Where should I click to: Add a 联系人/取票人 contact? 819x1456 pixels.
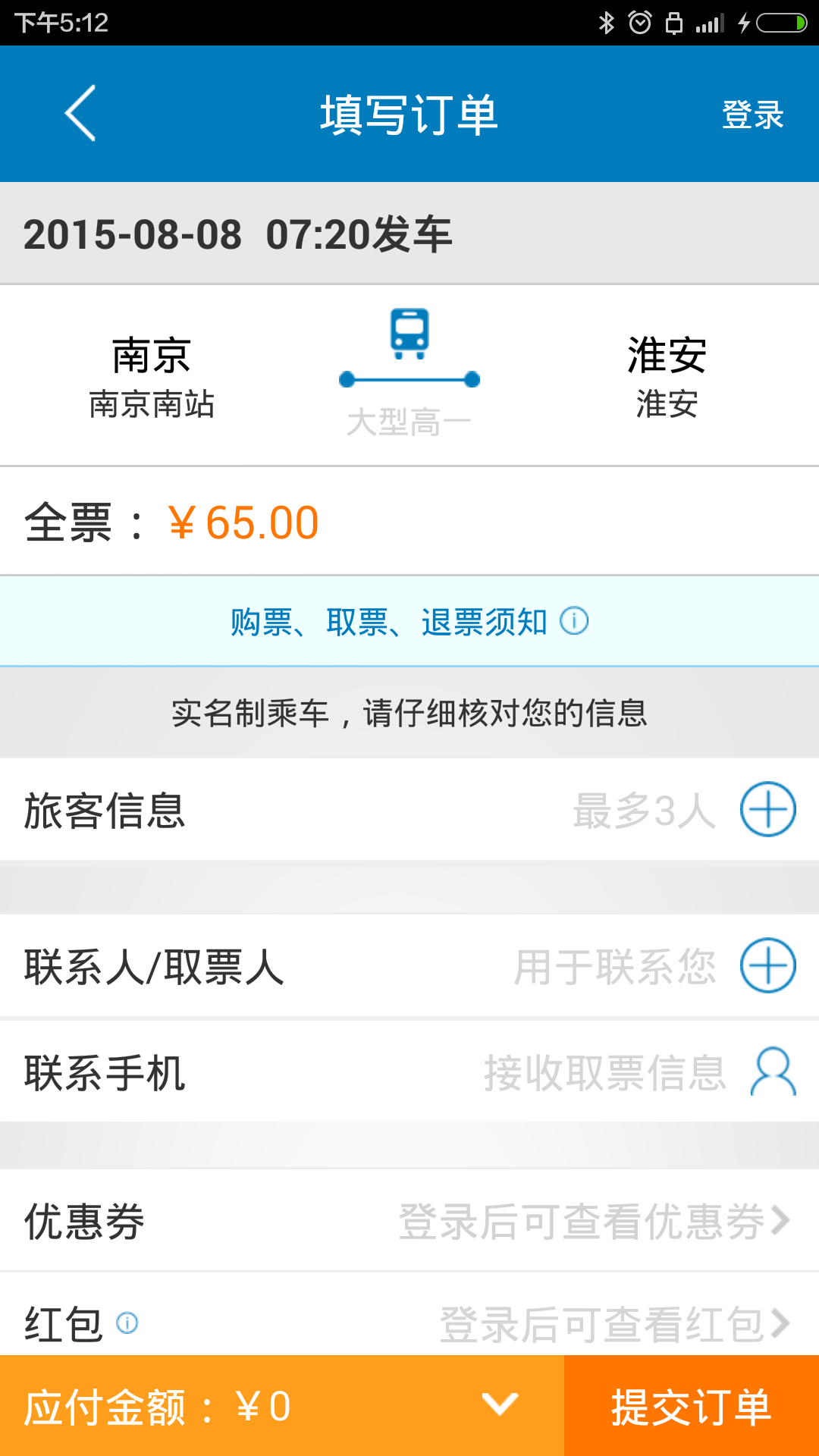767,965
